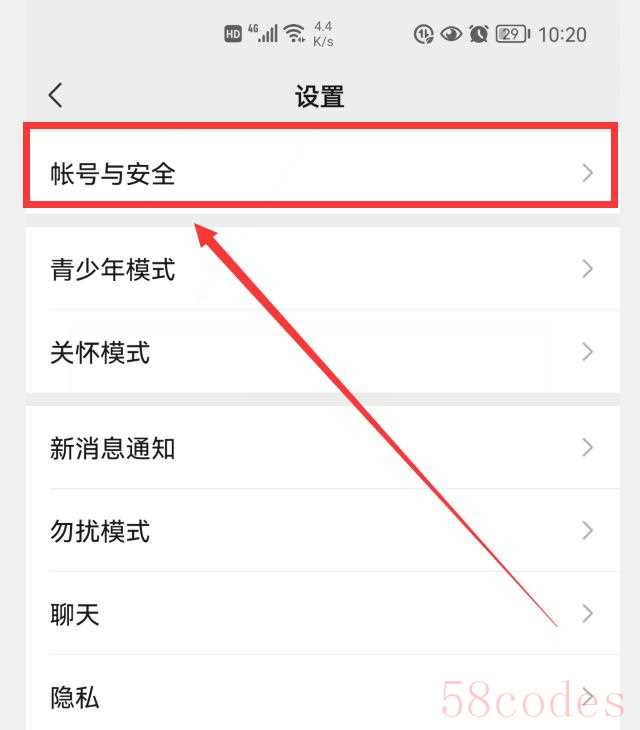This screenshot has width=640, height=730.
Task: Open 帐号与安全 settings
Action: click(x=320, y=174)
